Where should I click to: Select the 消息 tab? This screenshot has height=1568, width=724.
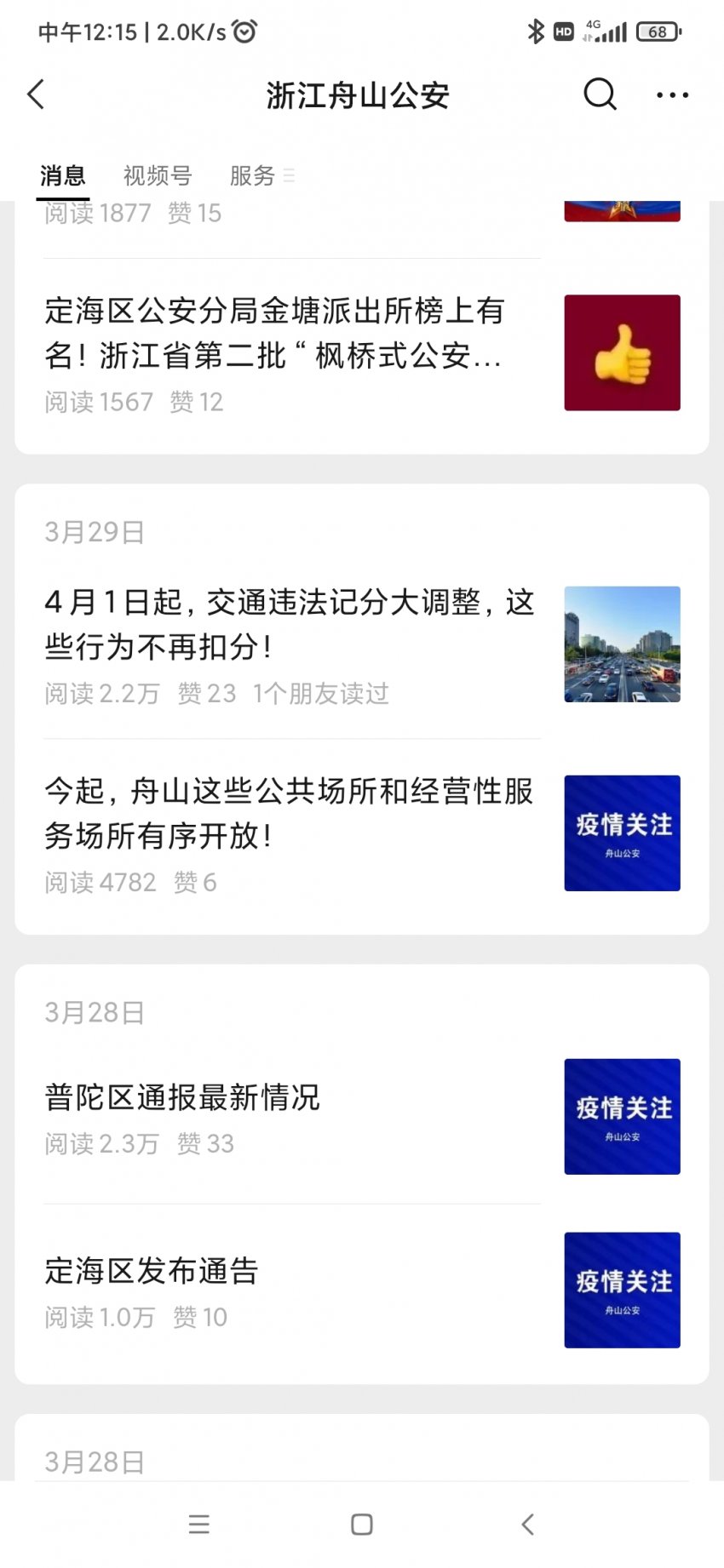coord(63,175)
